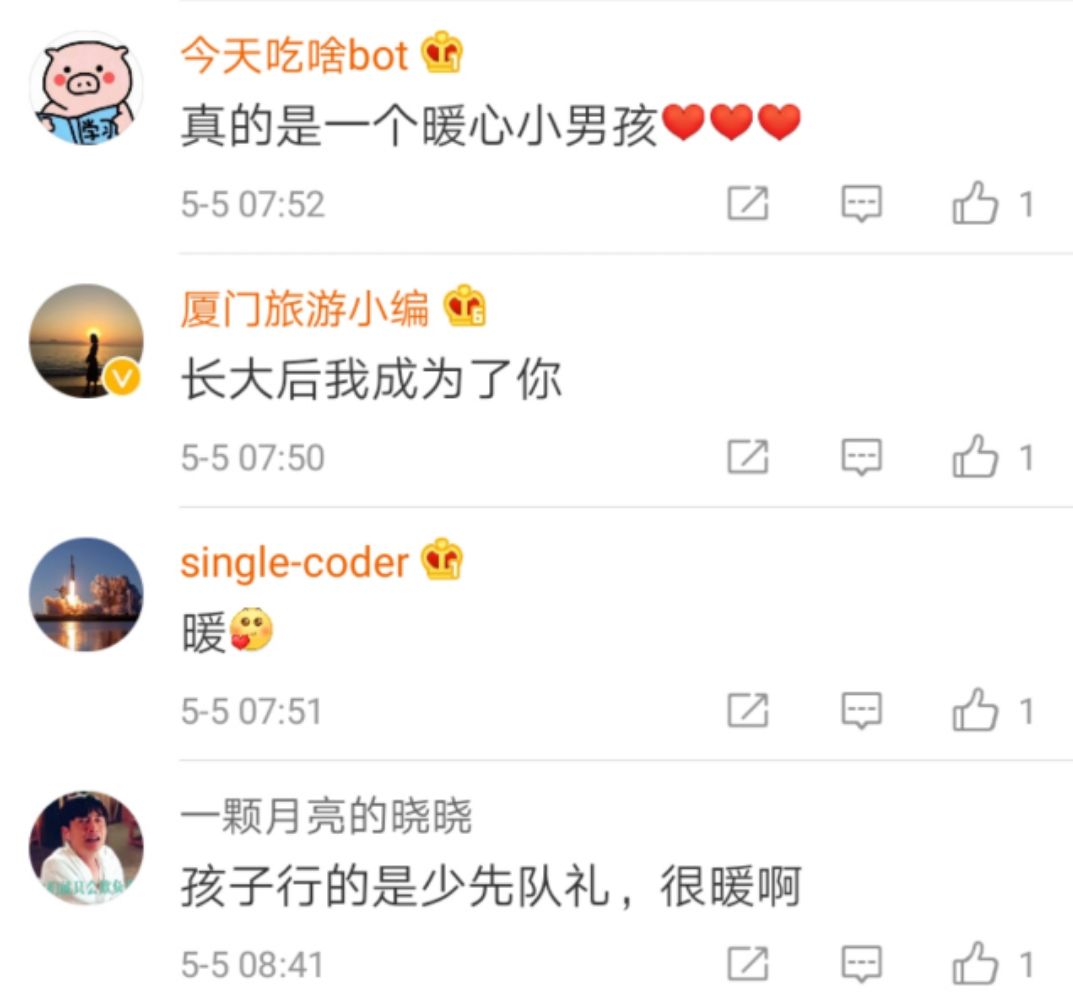Repost the comment by 厦门旅游小编

point(747,458)
